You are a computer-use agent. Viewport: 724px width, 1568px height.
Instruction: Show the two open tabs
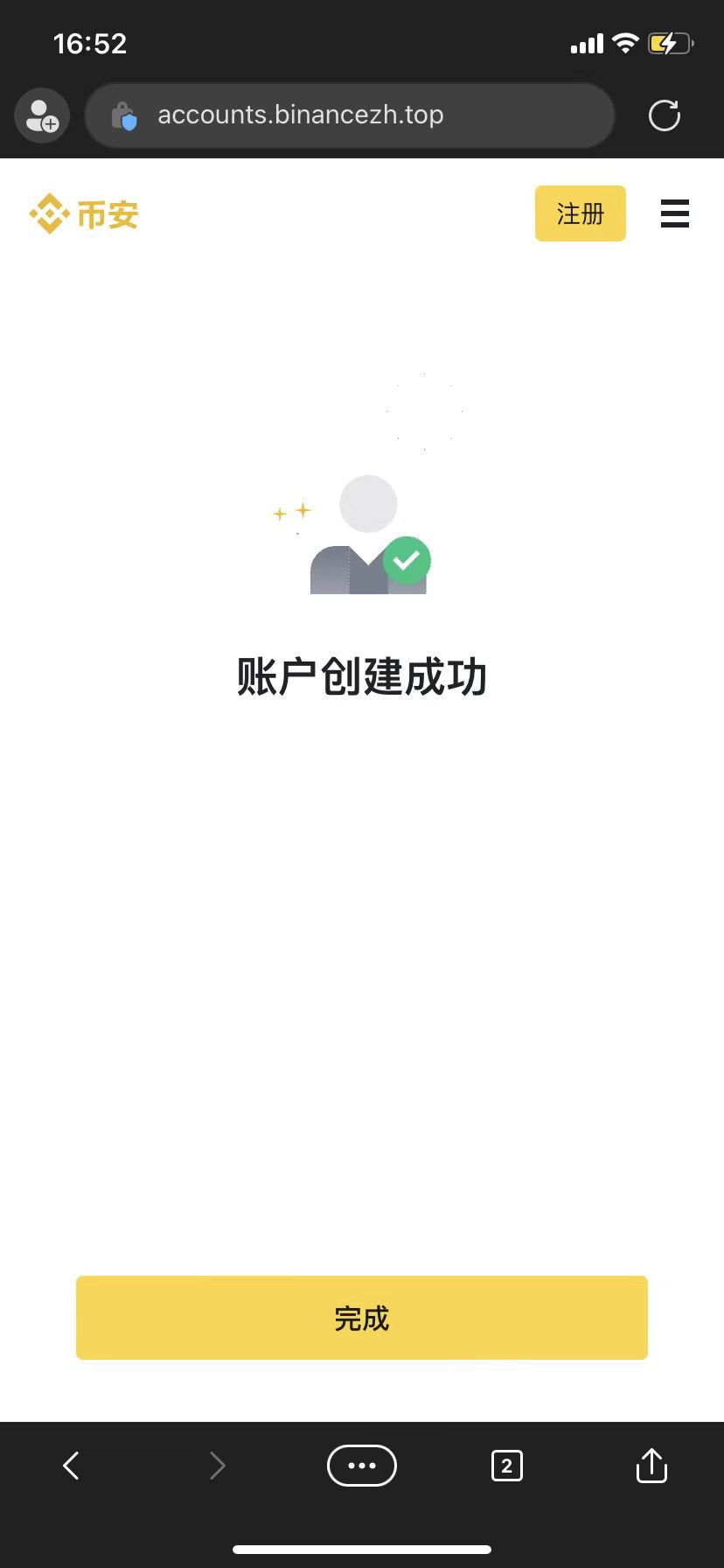click(507, 1466)
